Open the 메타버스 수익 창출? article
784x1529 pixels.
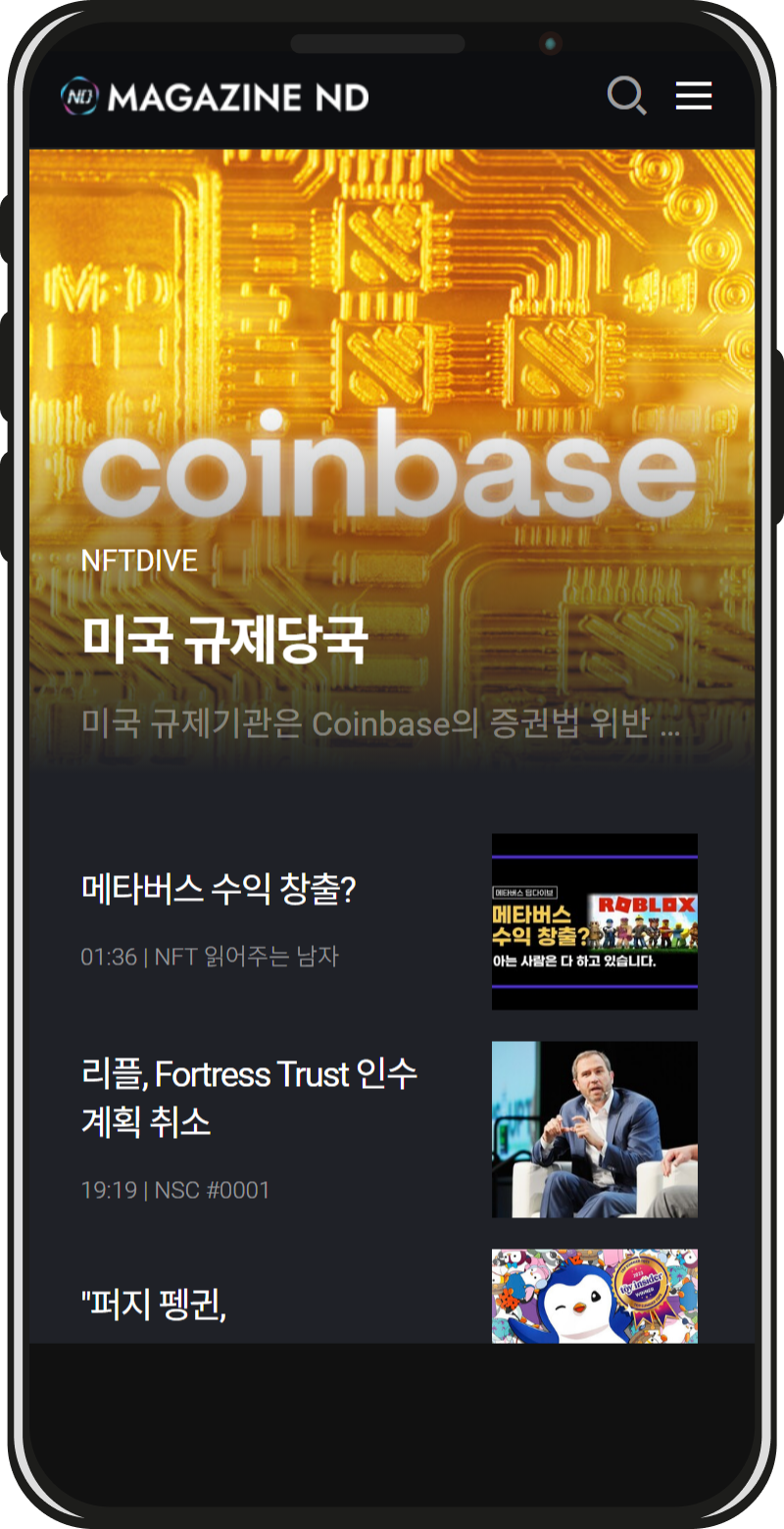[219, 889]
